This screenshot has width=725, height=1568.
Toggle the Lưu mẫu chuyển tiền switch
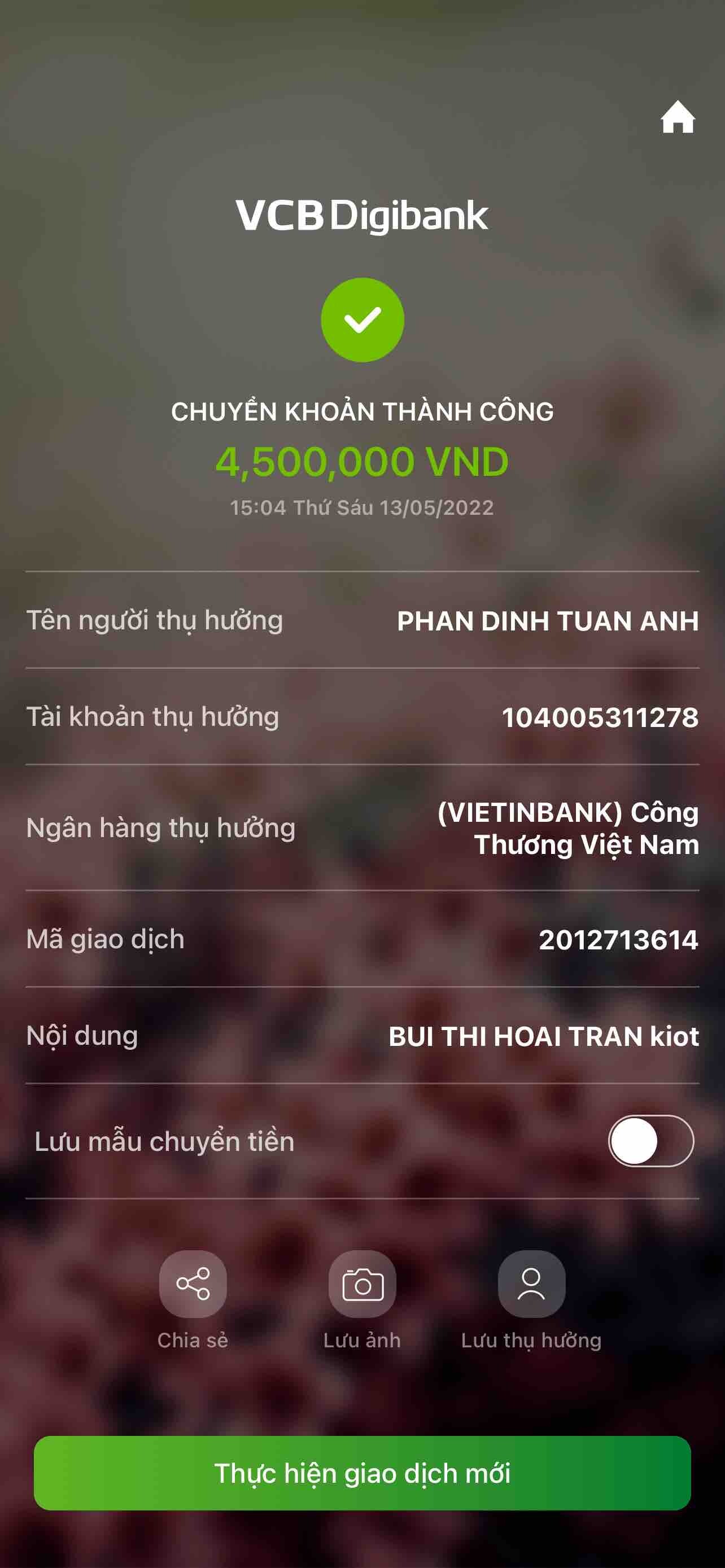click(650, 1141)
